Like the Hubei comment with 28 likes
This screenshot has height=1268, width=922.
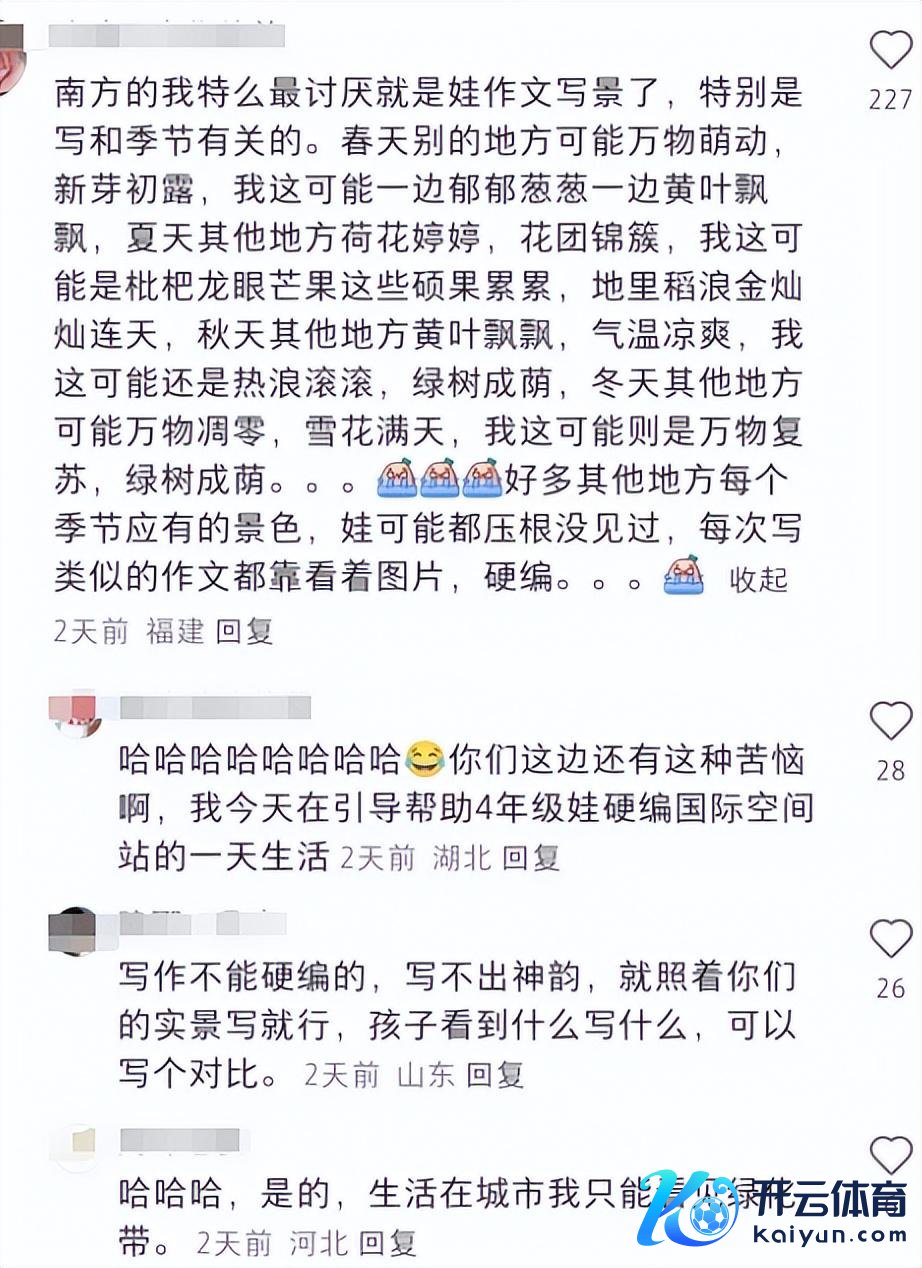890,721
